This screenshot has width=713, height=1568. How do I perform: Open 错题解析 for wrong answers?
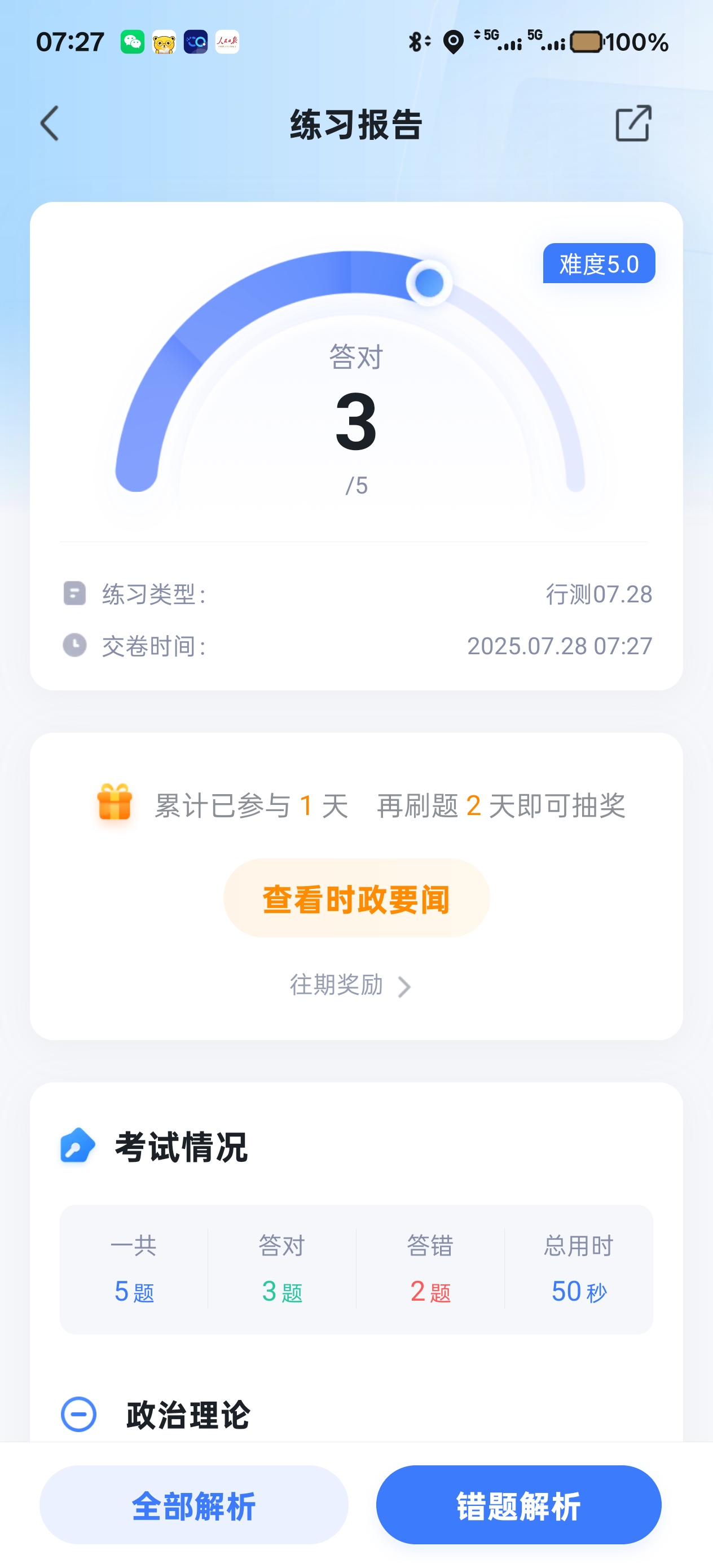[518, 1505]
